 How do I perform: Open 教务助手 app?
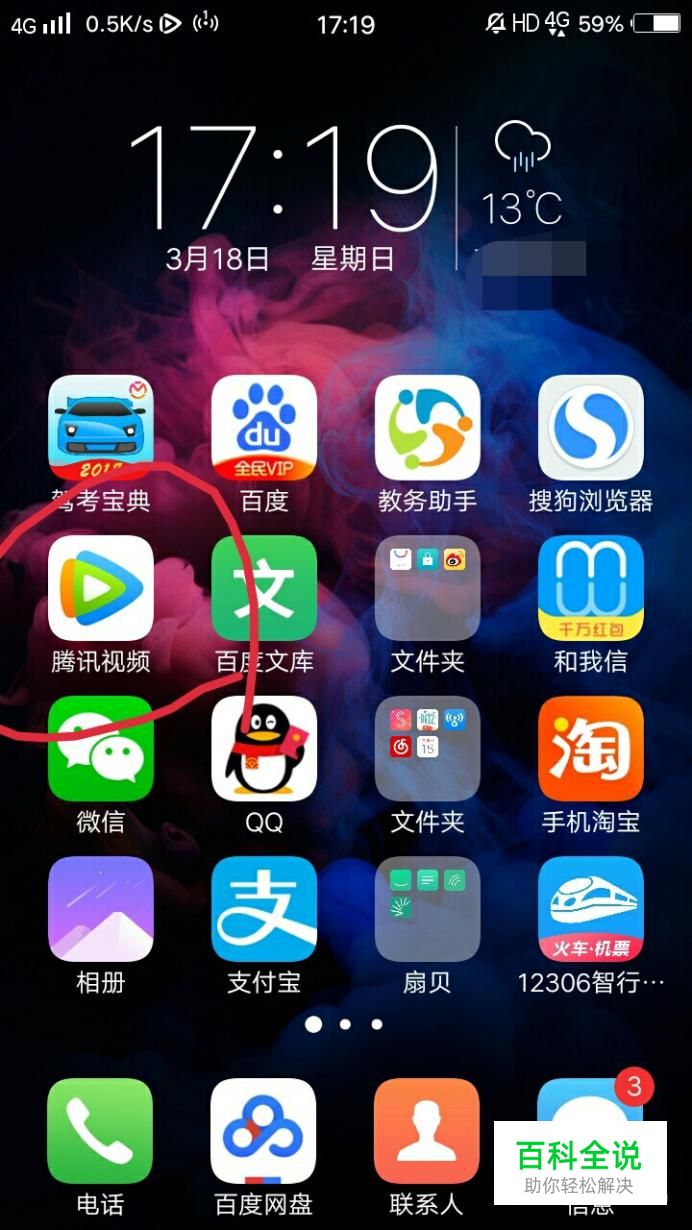tap(427, 428)
